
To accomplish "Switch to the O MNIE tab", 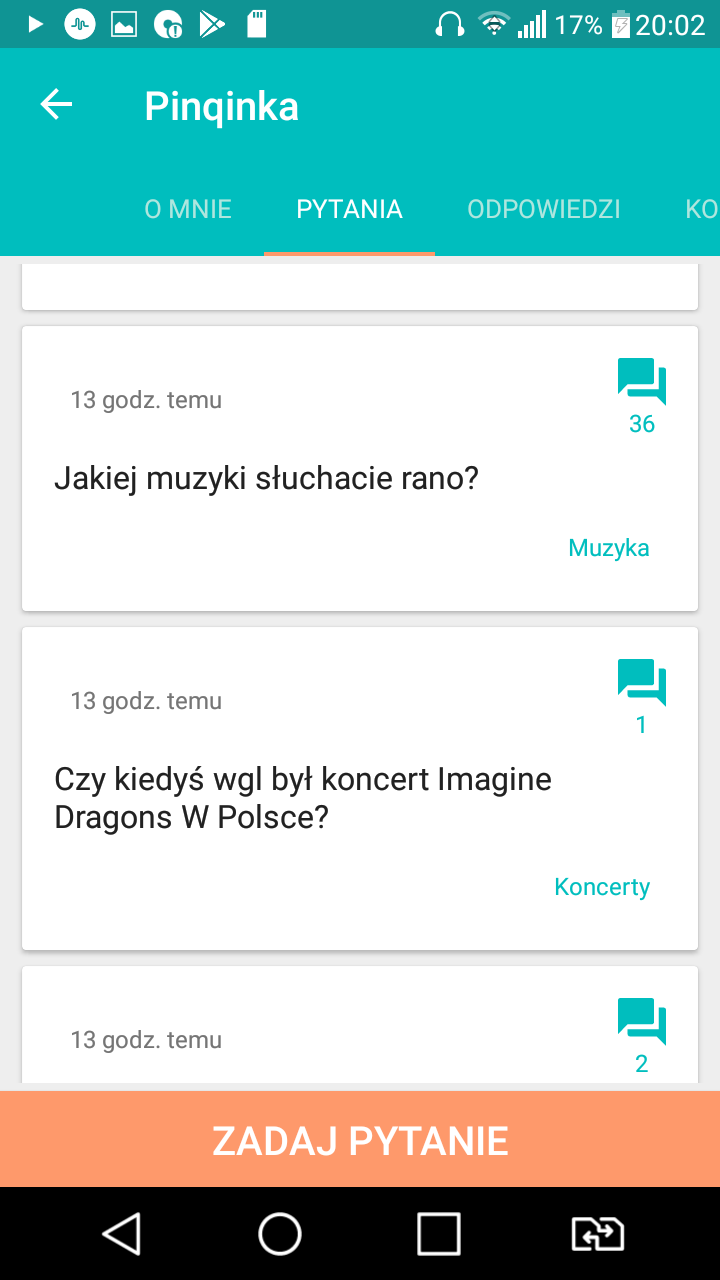I will (188, 209).
